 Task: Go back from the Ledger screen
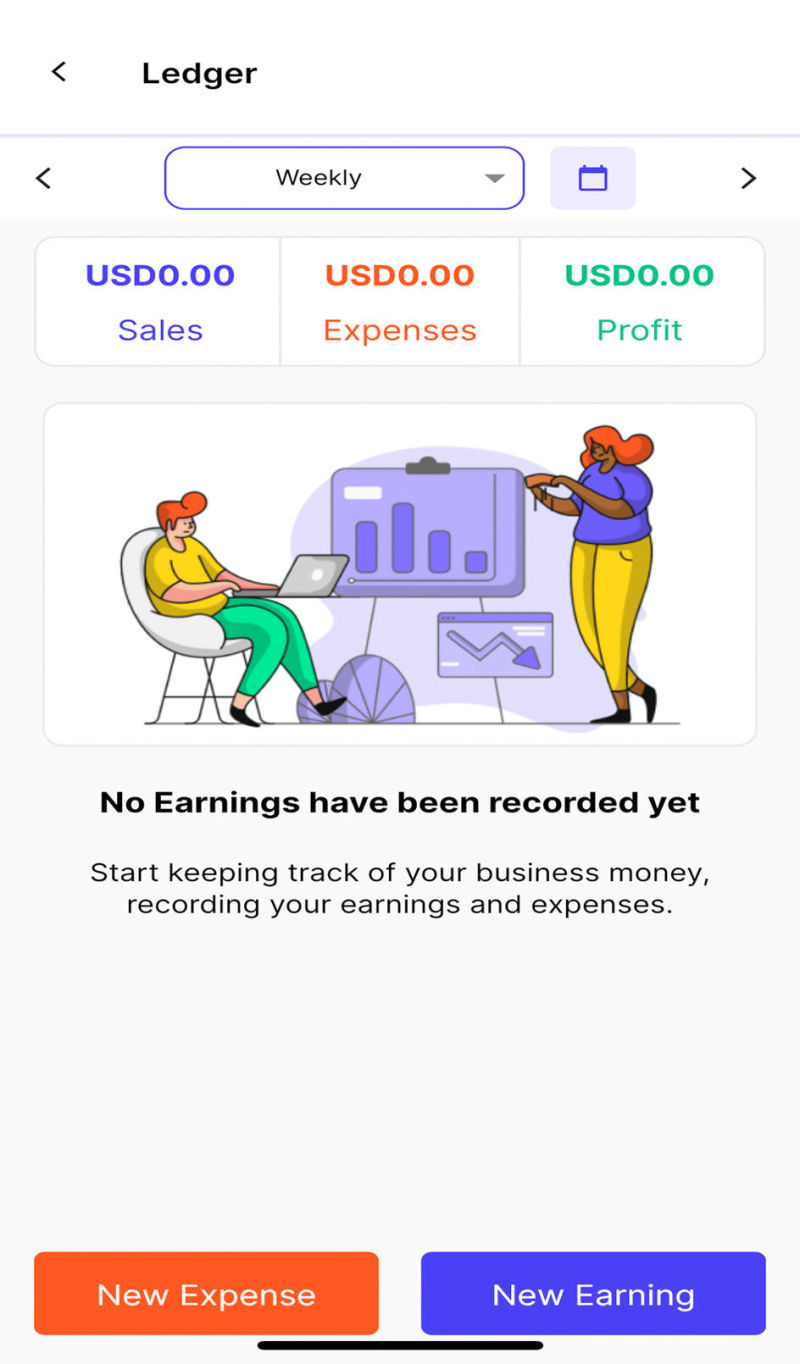click(59, 72)
